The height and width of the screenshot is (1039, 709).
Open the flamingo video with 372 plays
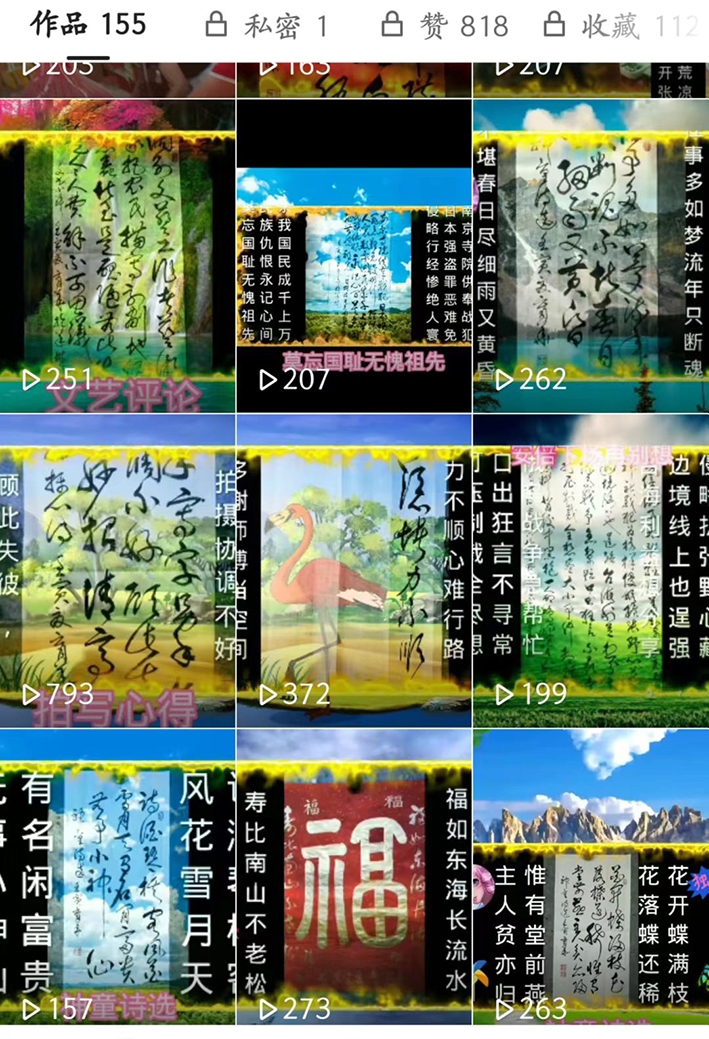[x=354, y=570]
